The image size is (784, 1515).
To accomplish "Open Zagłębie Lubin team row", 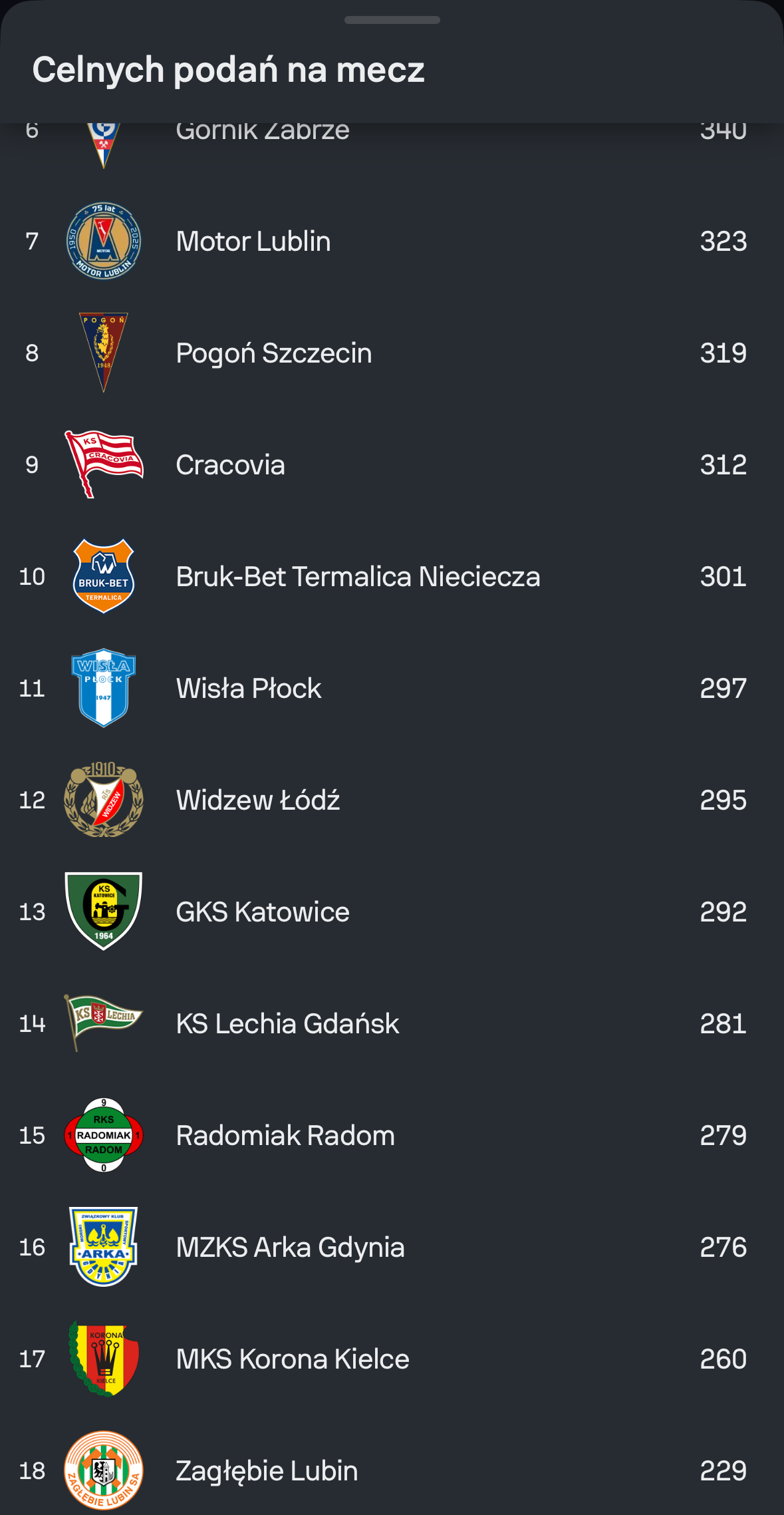I will coord(392,1470).
